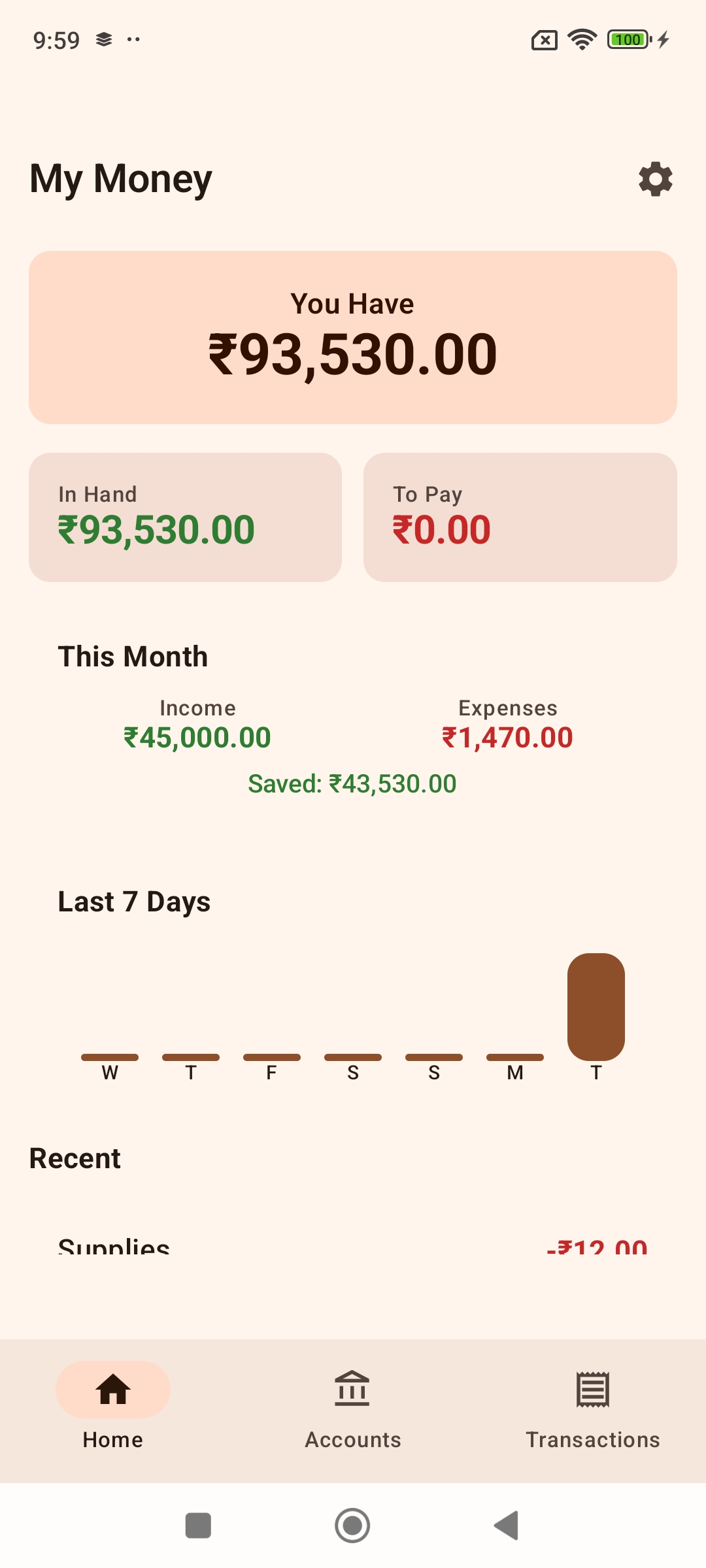The width and height of the screenshot is (706, 1568).
Task: Select the To Pay balance card
Action: (521, 515)
